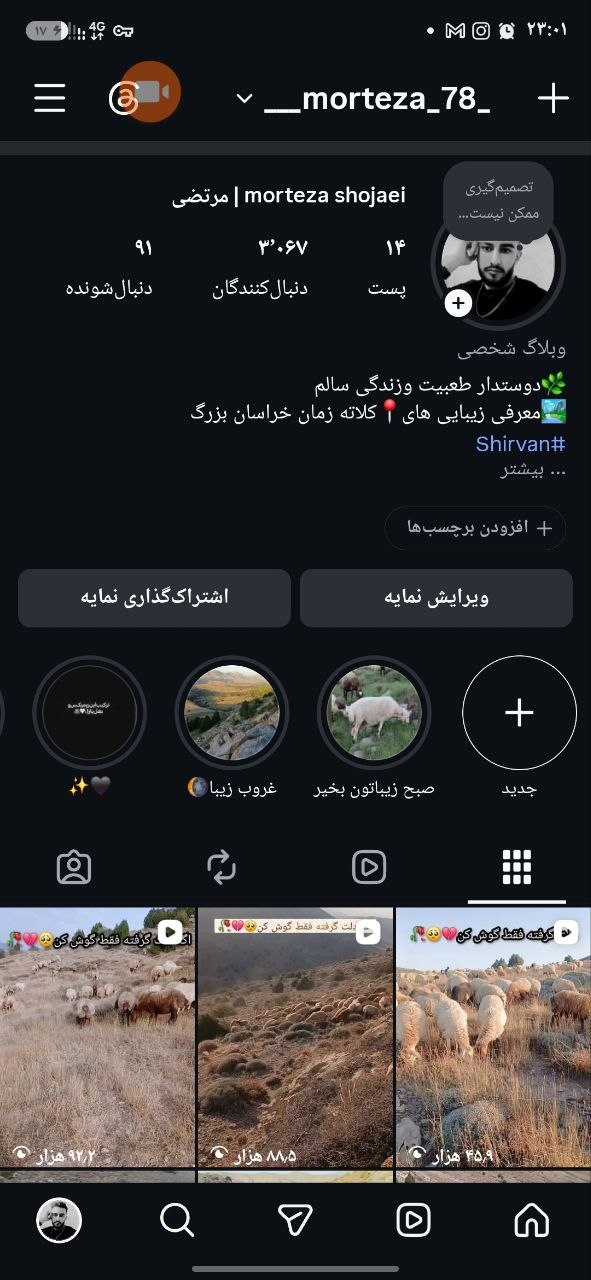Tap ویرایش نمایه button
The image size is (591, 1280).
(x=436, y=597)
